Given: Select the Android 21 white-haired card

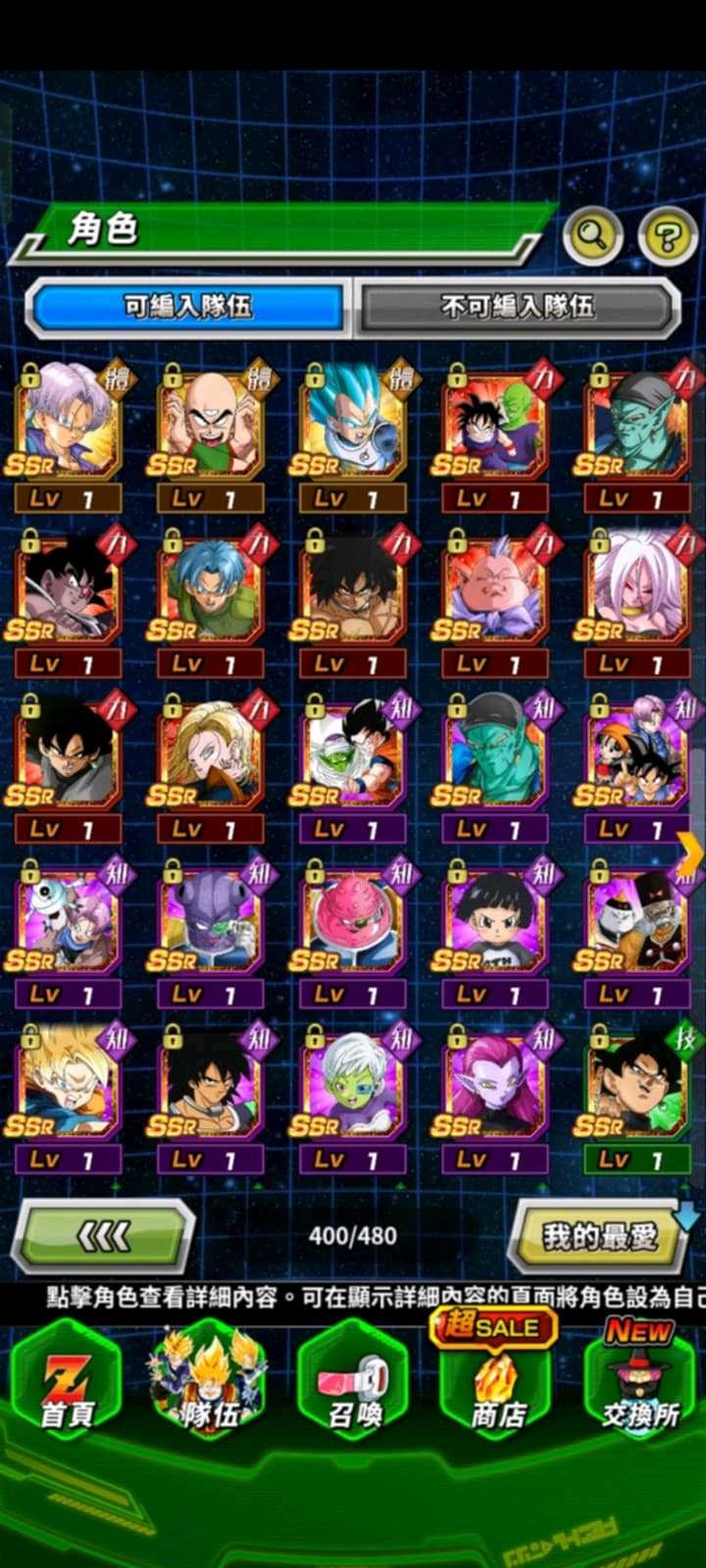Looking at the screenshot, I should click(x=637, y=588).
